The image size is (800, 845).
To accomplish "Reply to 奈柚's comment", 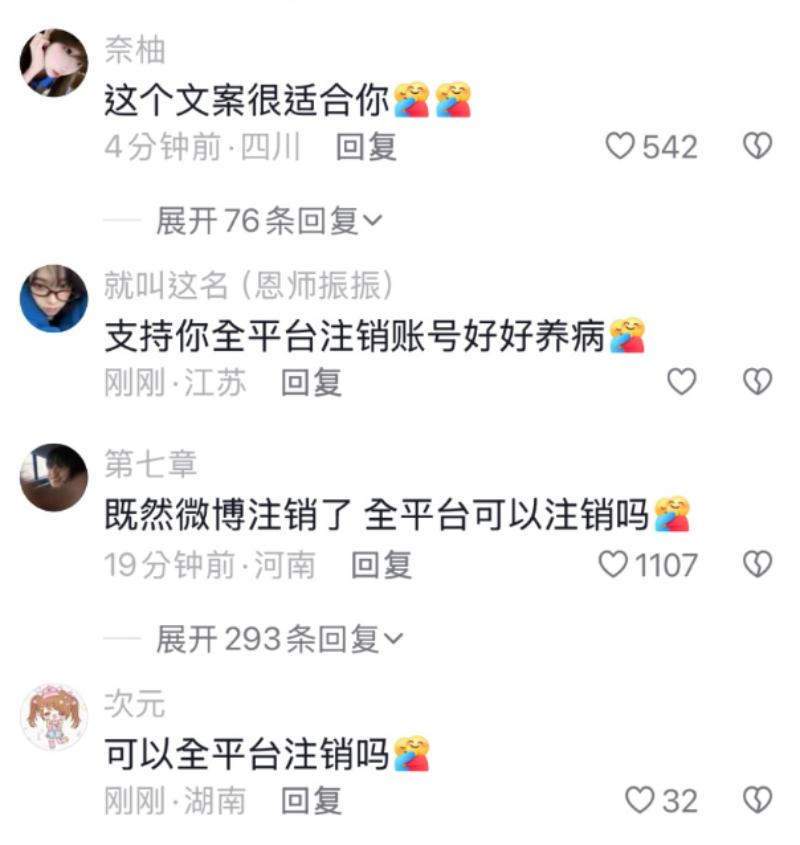I will point(366,147).
